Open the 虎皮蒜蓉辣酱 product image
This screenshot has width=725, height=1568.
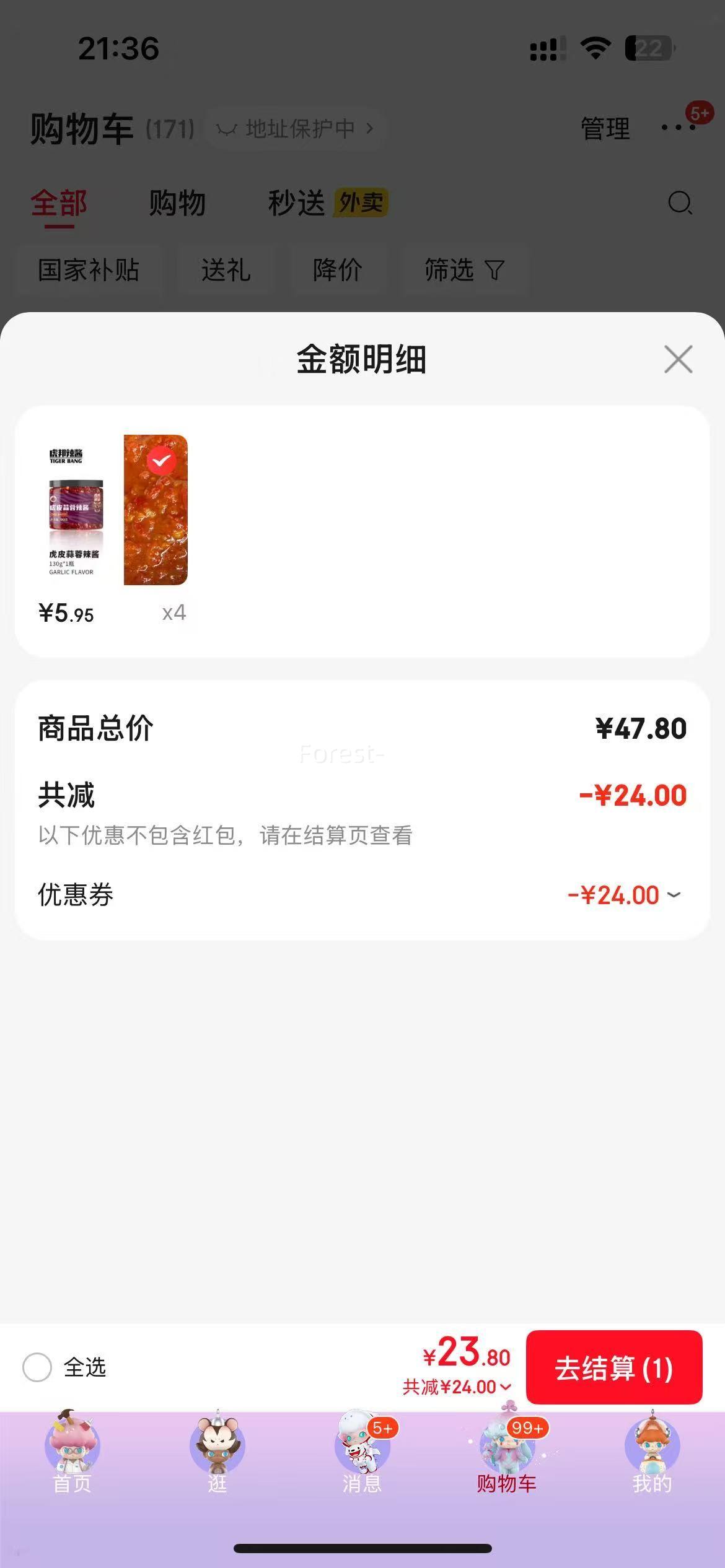(x=76, y=512)
